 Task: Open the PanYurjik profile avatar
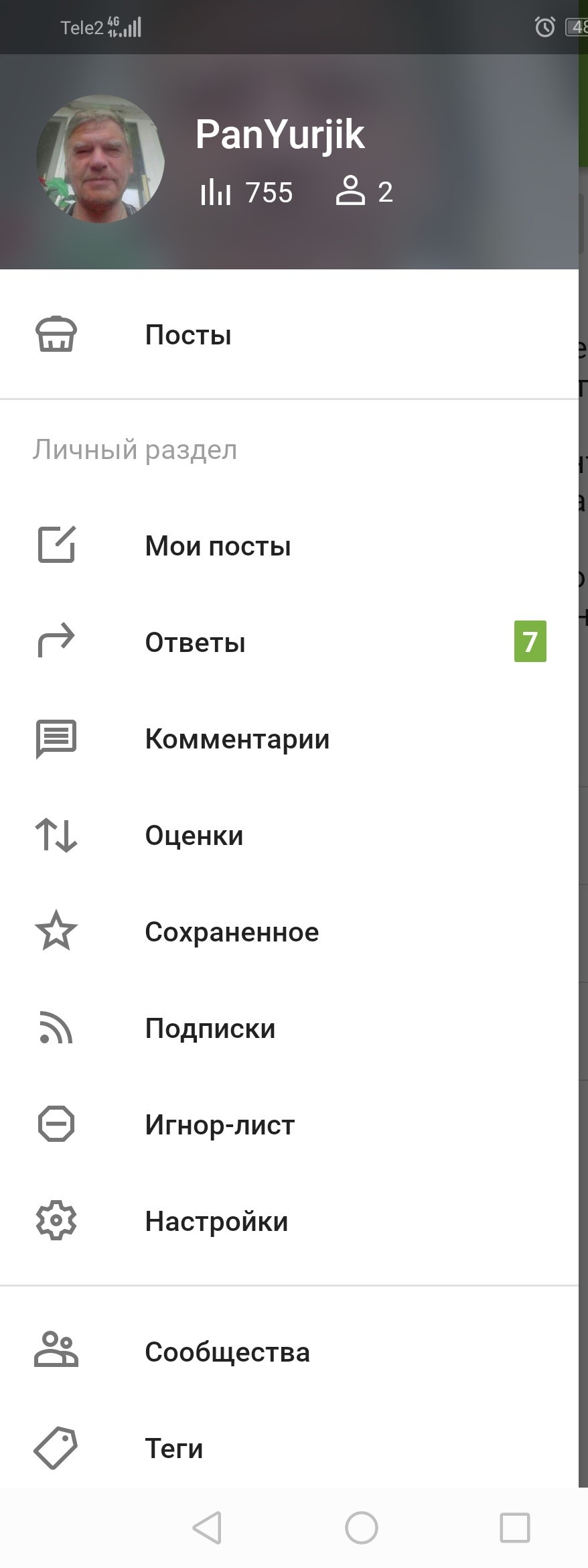pyautogui.click(x=100, y=158)
